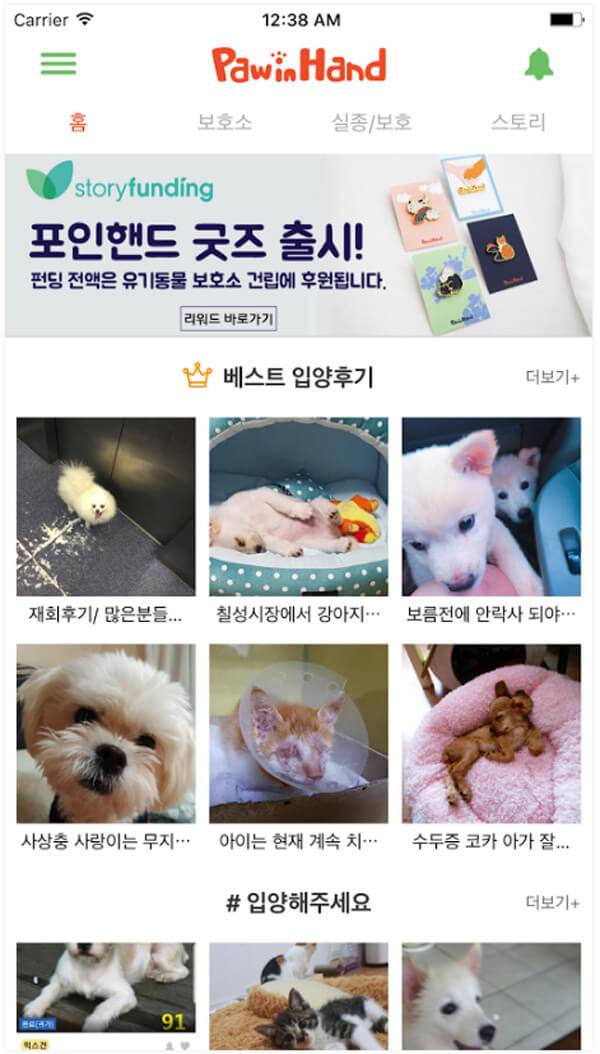Open the 칠성시장에서 강아지 review
This screenshot has width=600, height=1054.
tap(298, 507)
